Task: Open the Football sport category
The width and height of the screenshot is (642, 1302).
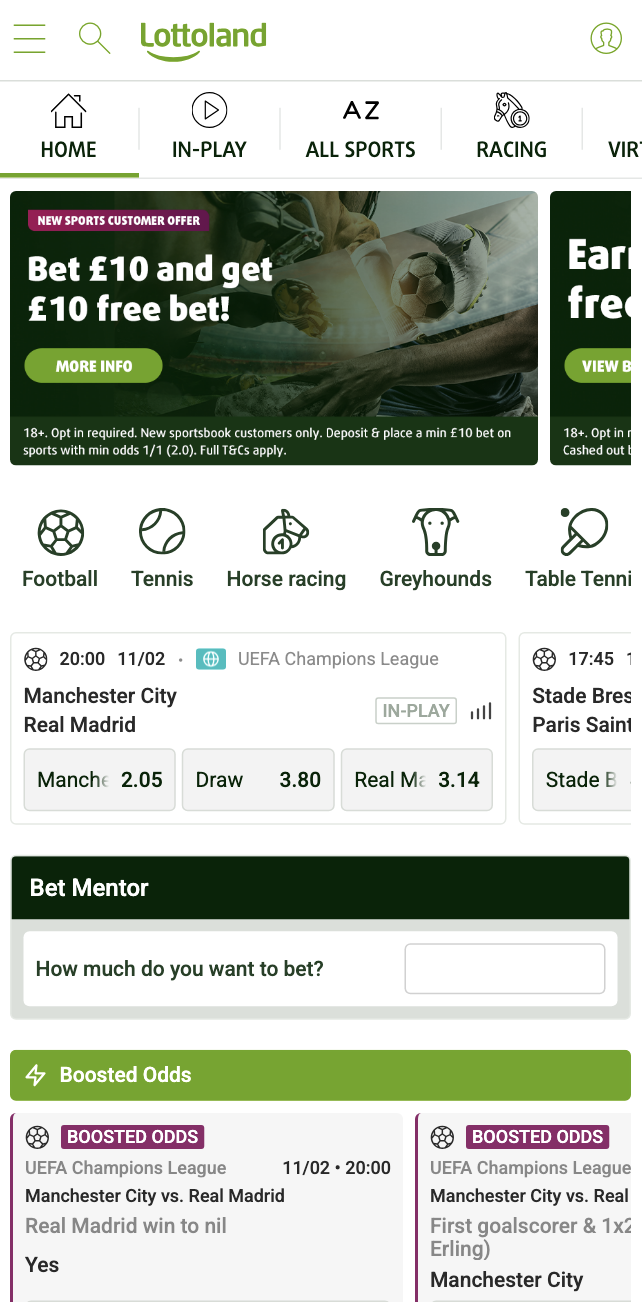Action: tap(60, 548)
